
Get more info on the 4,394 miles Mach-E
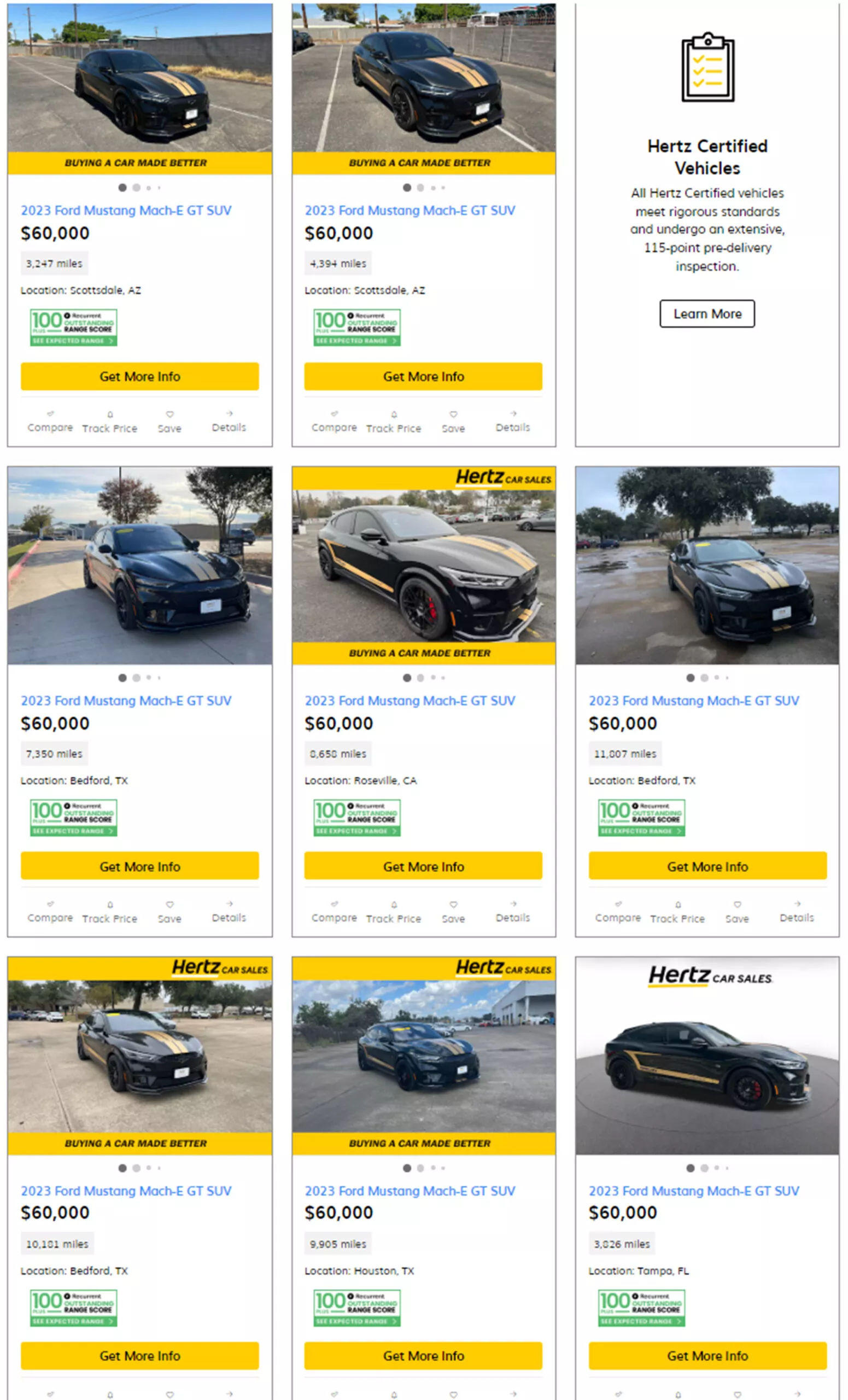423,376
